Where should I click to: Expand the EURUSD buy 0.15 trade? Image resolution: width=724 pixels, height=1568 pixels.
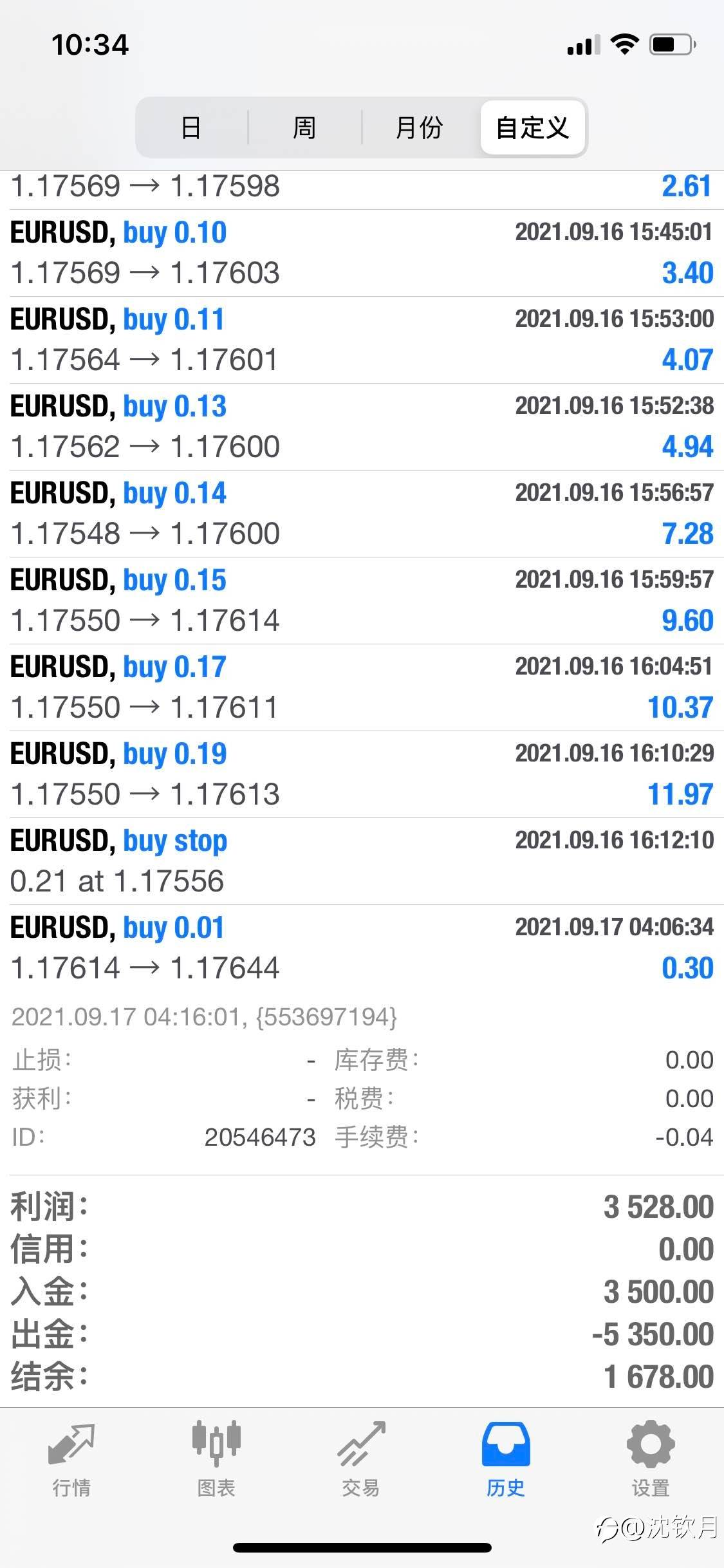pos(362,601)
